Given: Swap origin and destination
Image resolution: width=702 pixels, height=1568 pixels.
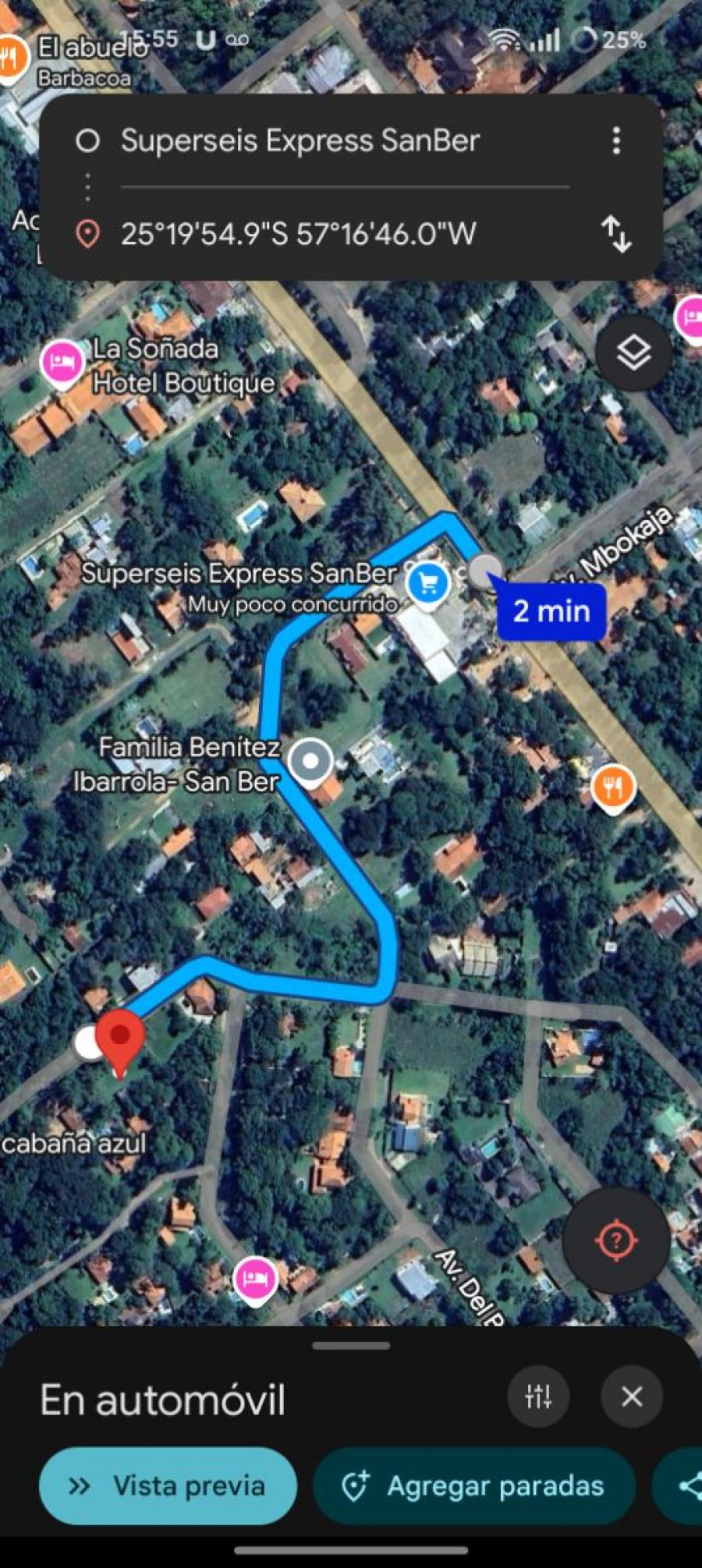Looking at the screenshot, I should [615, 234].
